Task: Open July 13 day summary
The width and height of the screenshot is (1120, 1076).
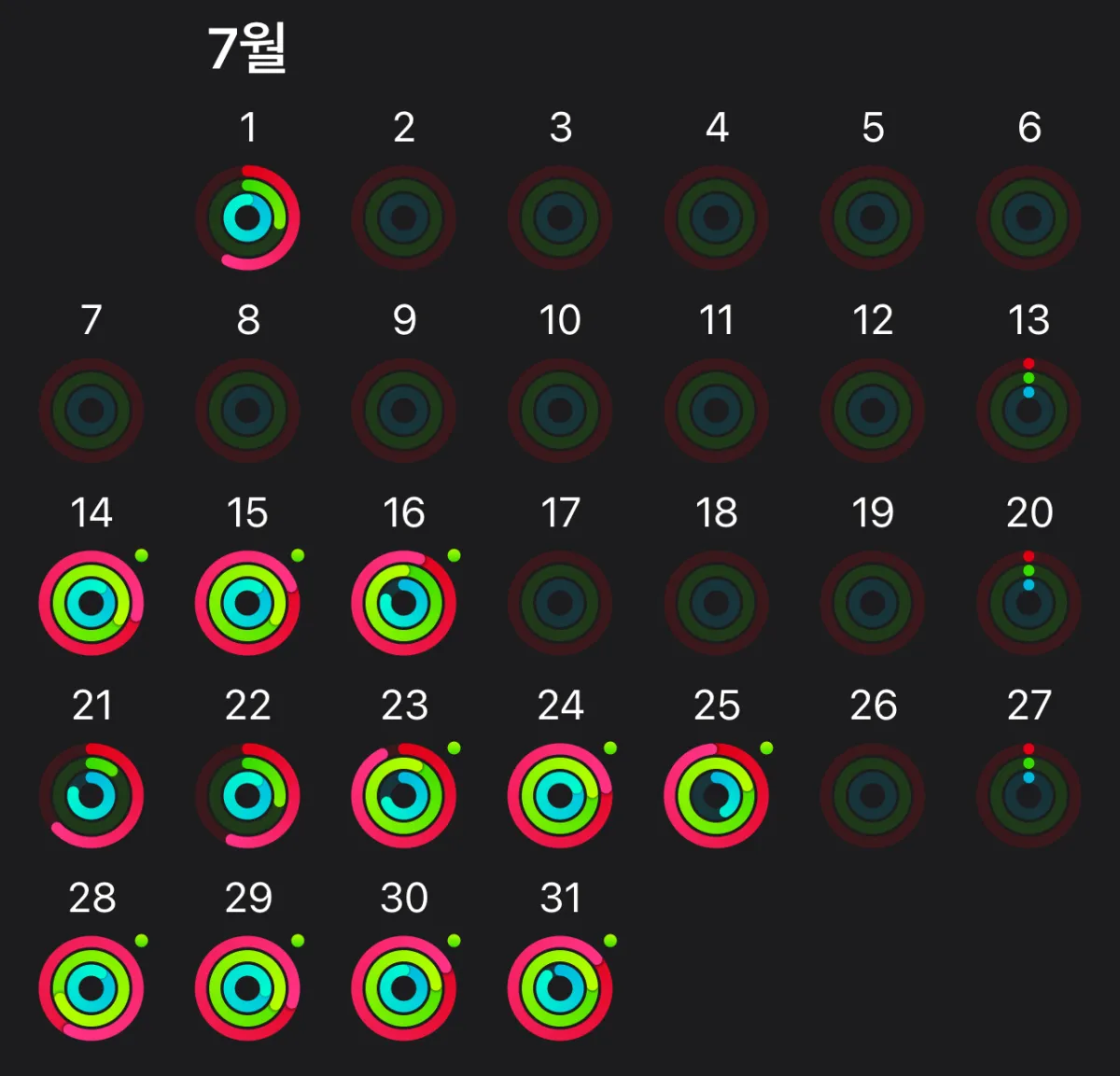Action: 1029,411
